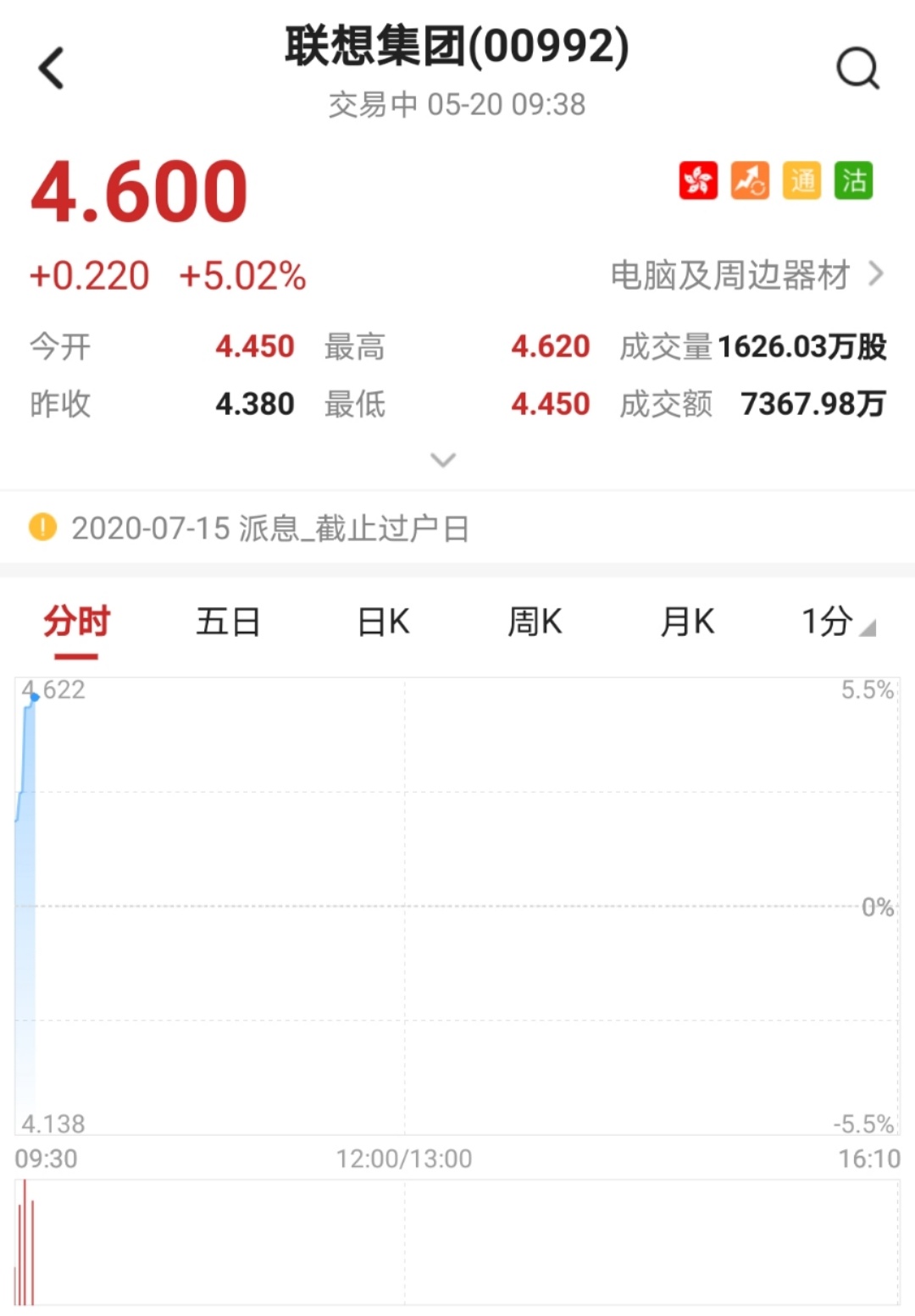This screenshot has height=1316, width=915.
Task: Open the 电脑及周边器材 sector link
Action: 746,275
